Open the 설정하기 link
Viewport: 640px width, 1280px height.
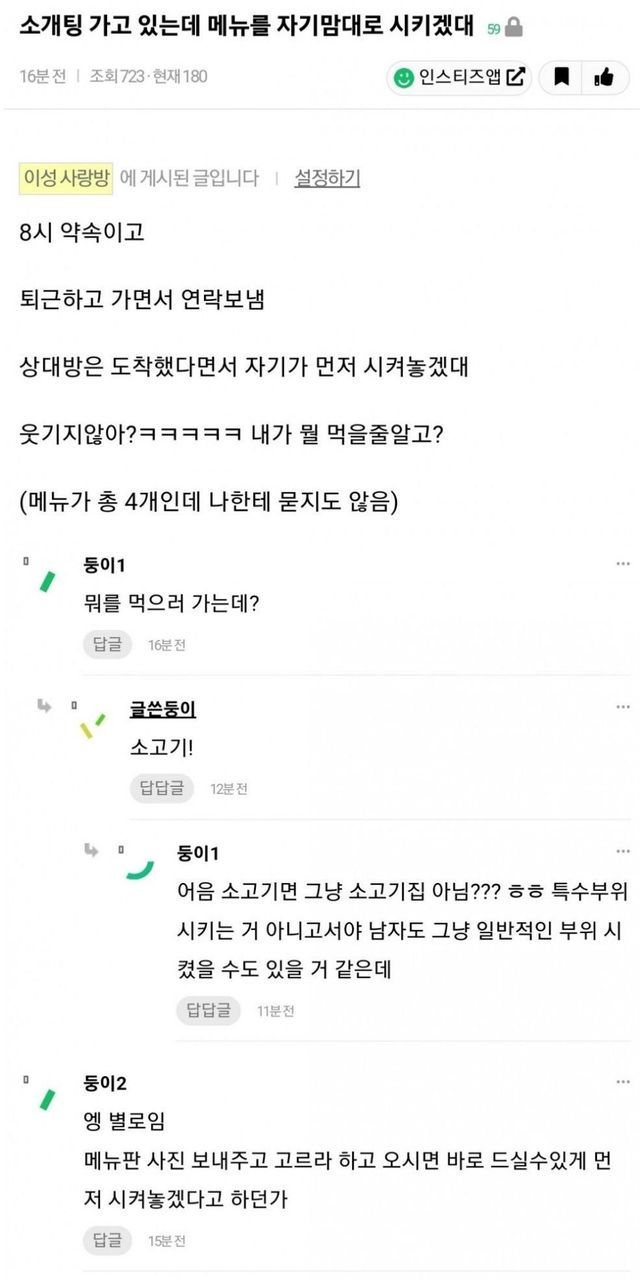(327, 178)
